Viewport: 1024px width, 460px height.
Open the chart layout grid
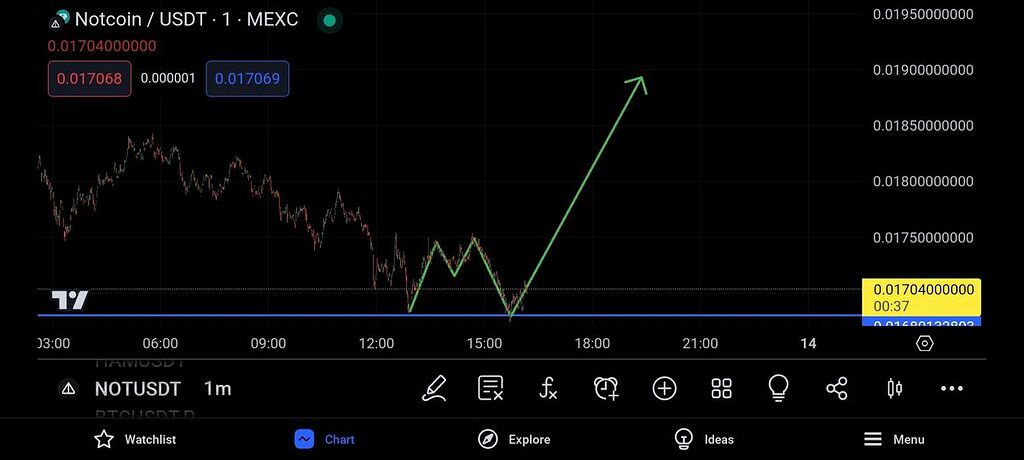coord(722,388)
